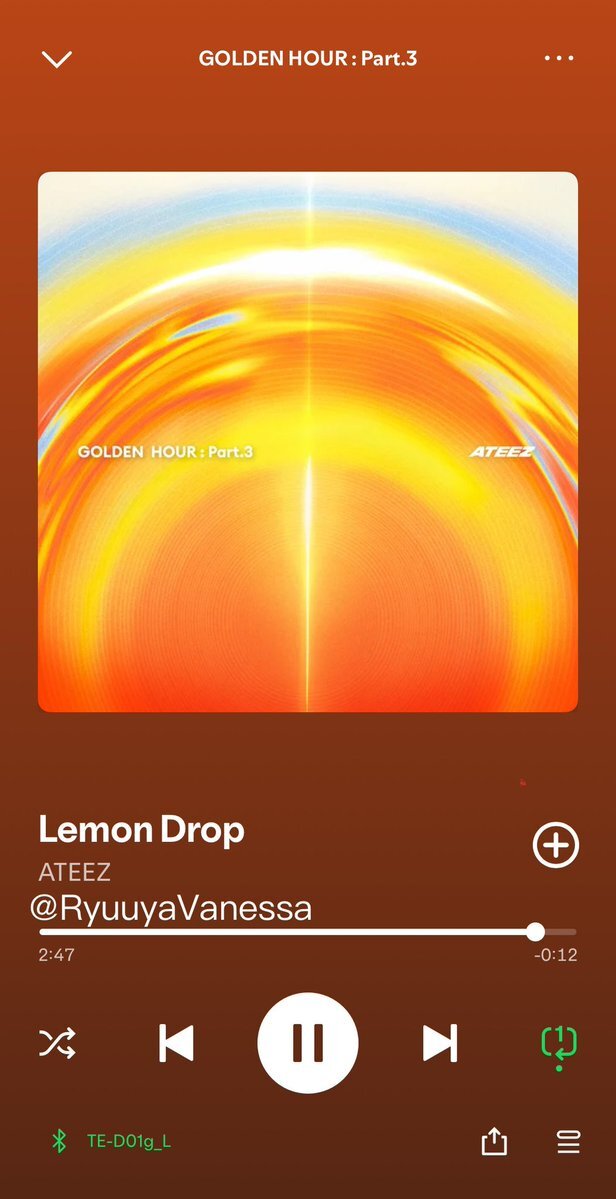
Task: Toggle shuffle playback
Action: click(x=57, y=1042)
